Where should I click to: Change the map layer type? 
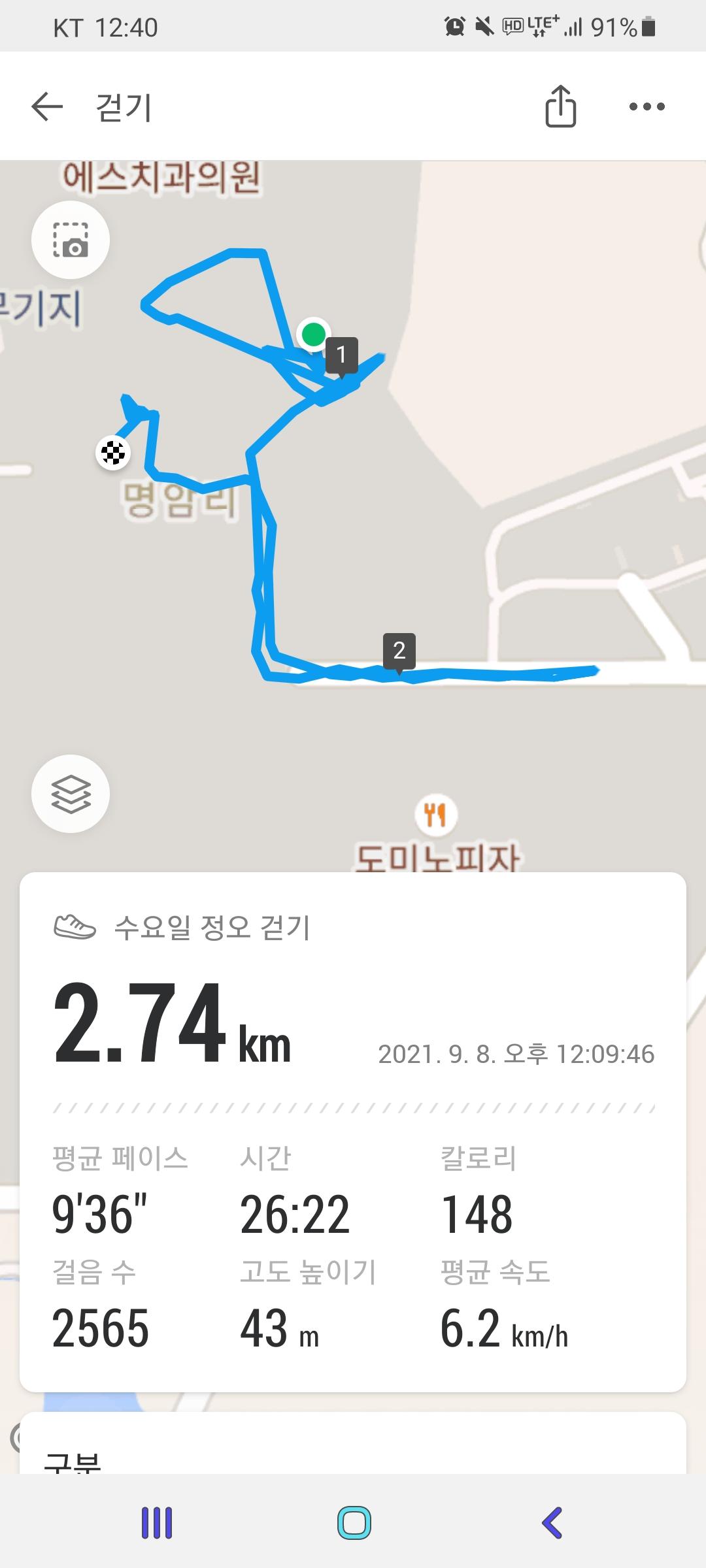point(71,793)
